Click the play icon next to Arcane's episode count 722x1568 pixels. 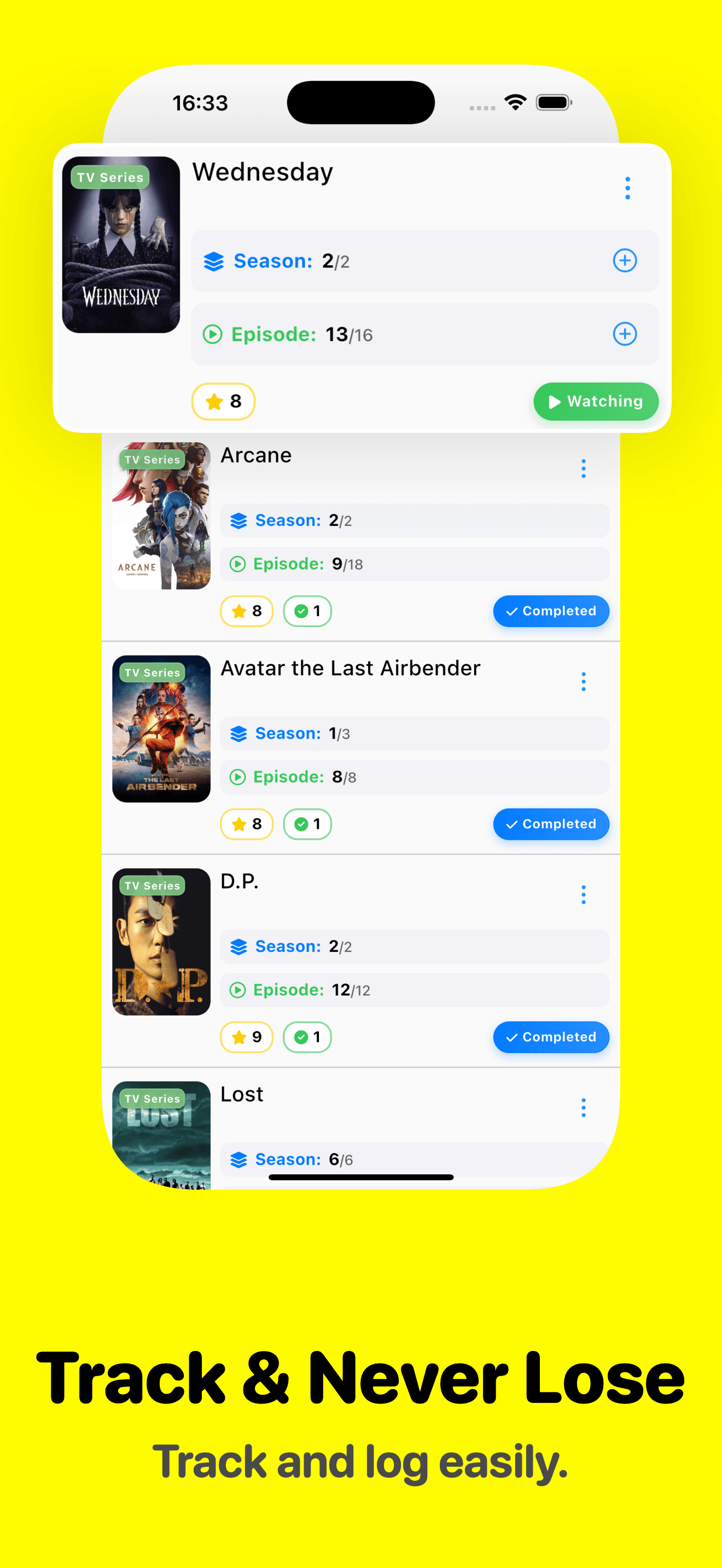(238, 564)
